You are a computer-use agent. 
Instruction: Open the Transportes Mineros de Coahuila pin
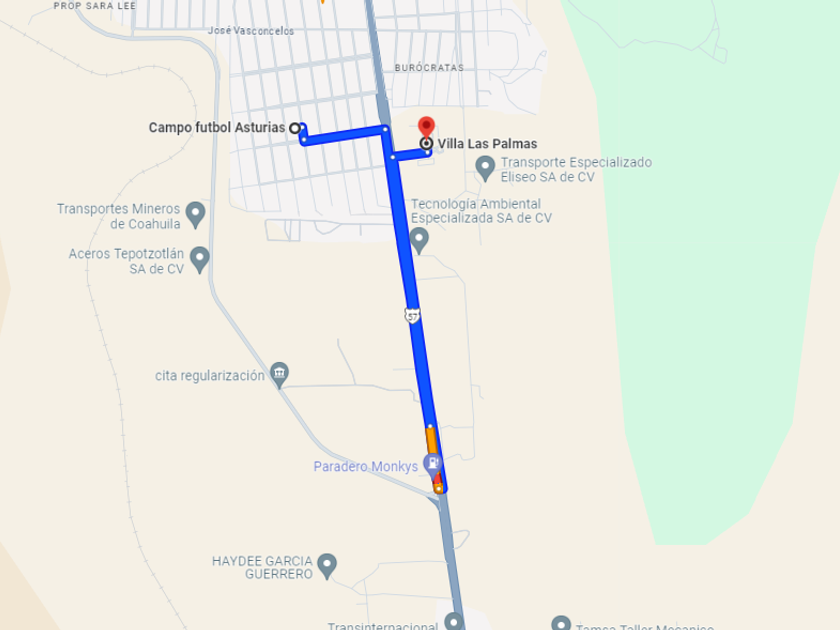pyautogui.click(x=196, y=215)
